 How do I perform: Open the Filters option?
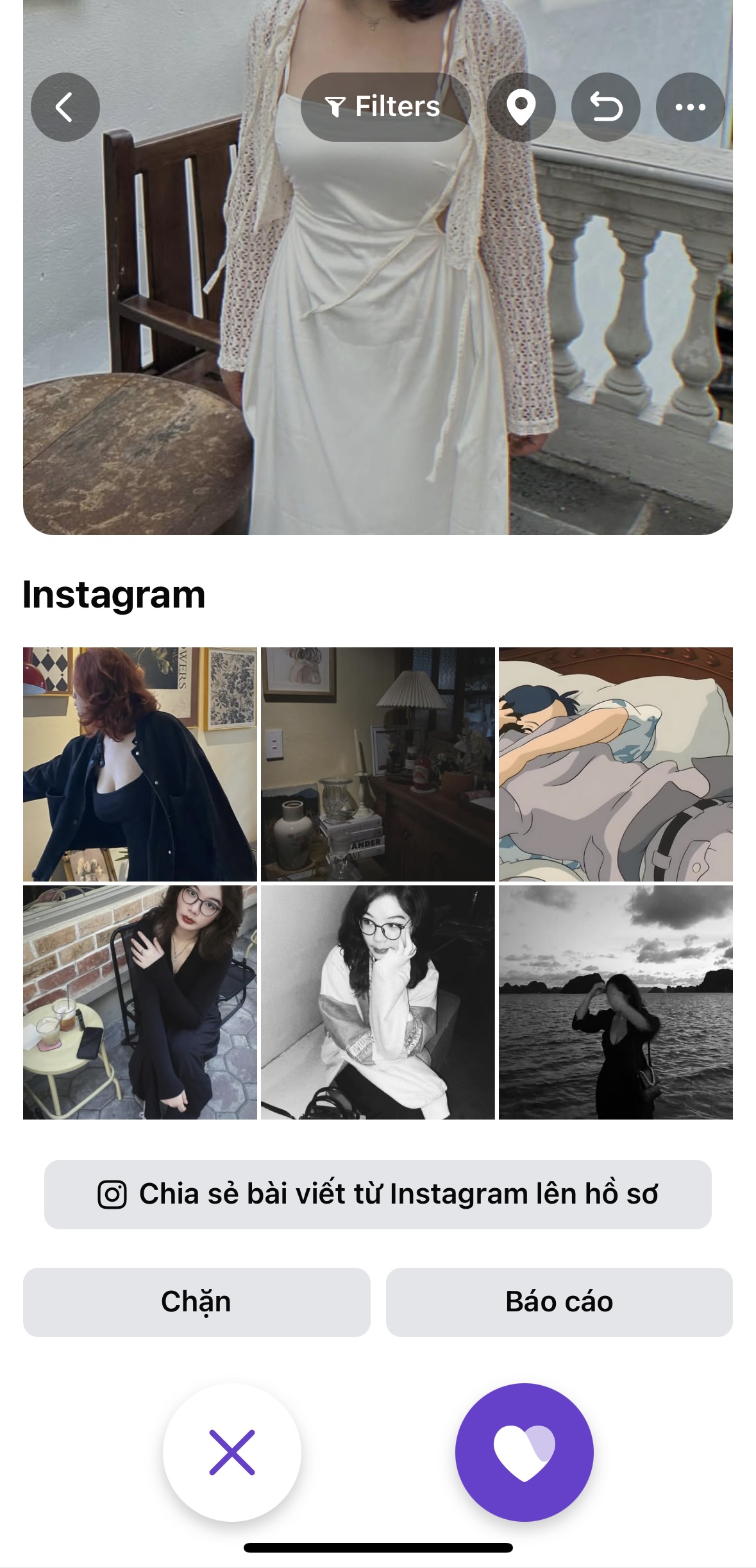(385, 107)
